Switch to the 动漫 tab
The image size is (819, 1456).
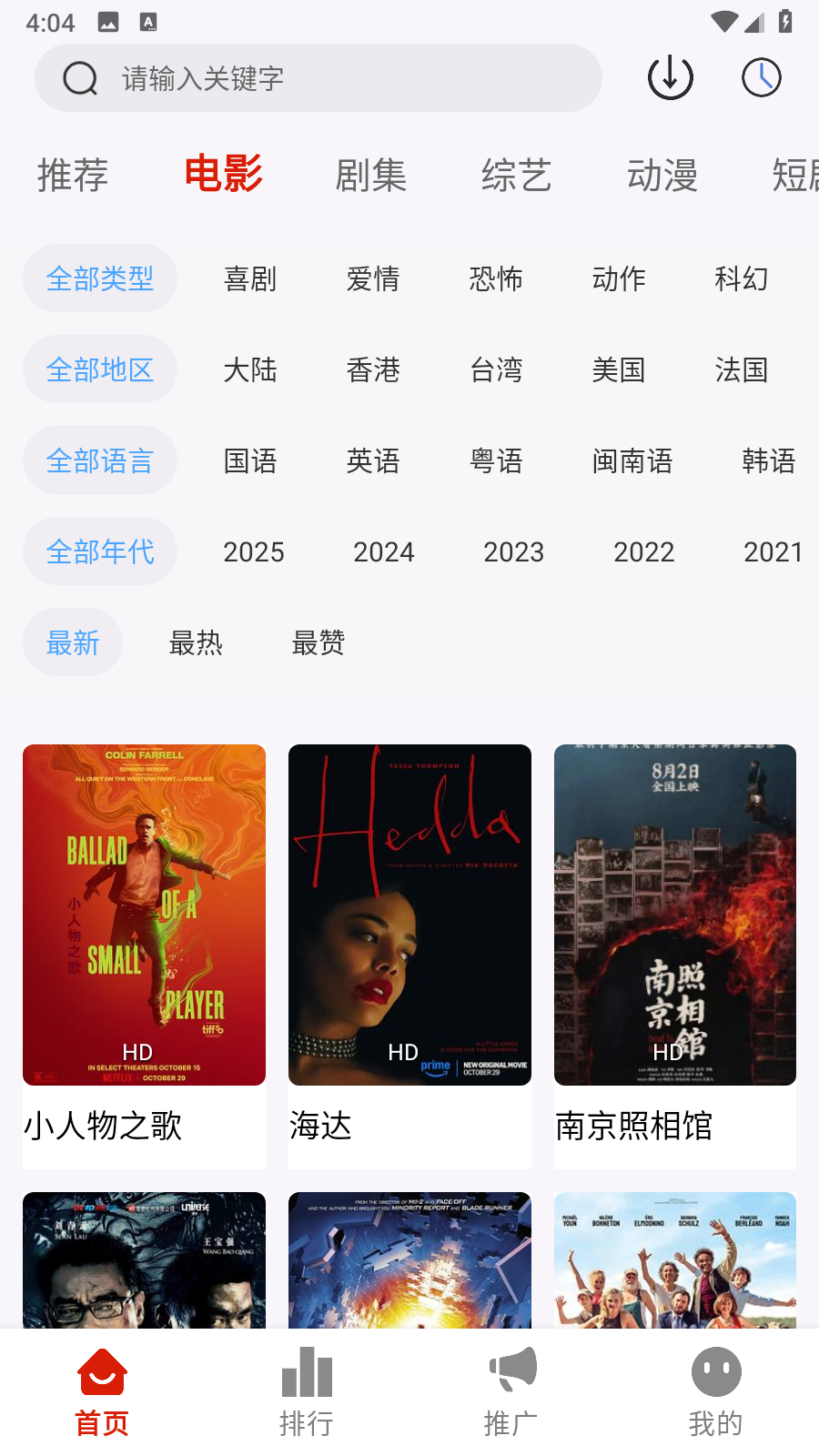[663, 175]
